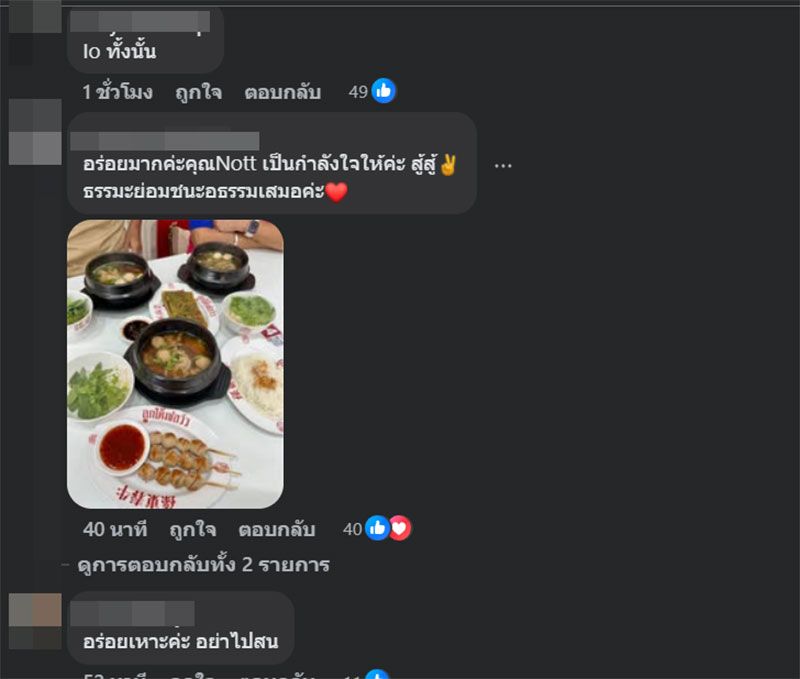Open the three-dot menu beside the Nott comment
The height and width of the screenshot is (679, 800).
503,165
